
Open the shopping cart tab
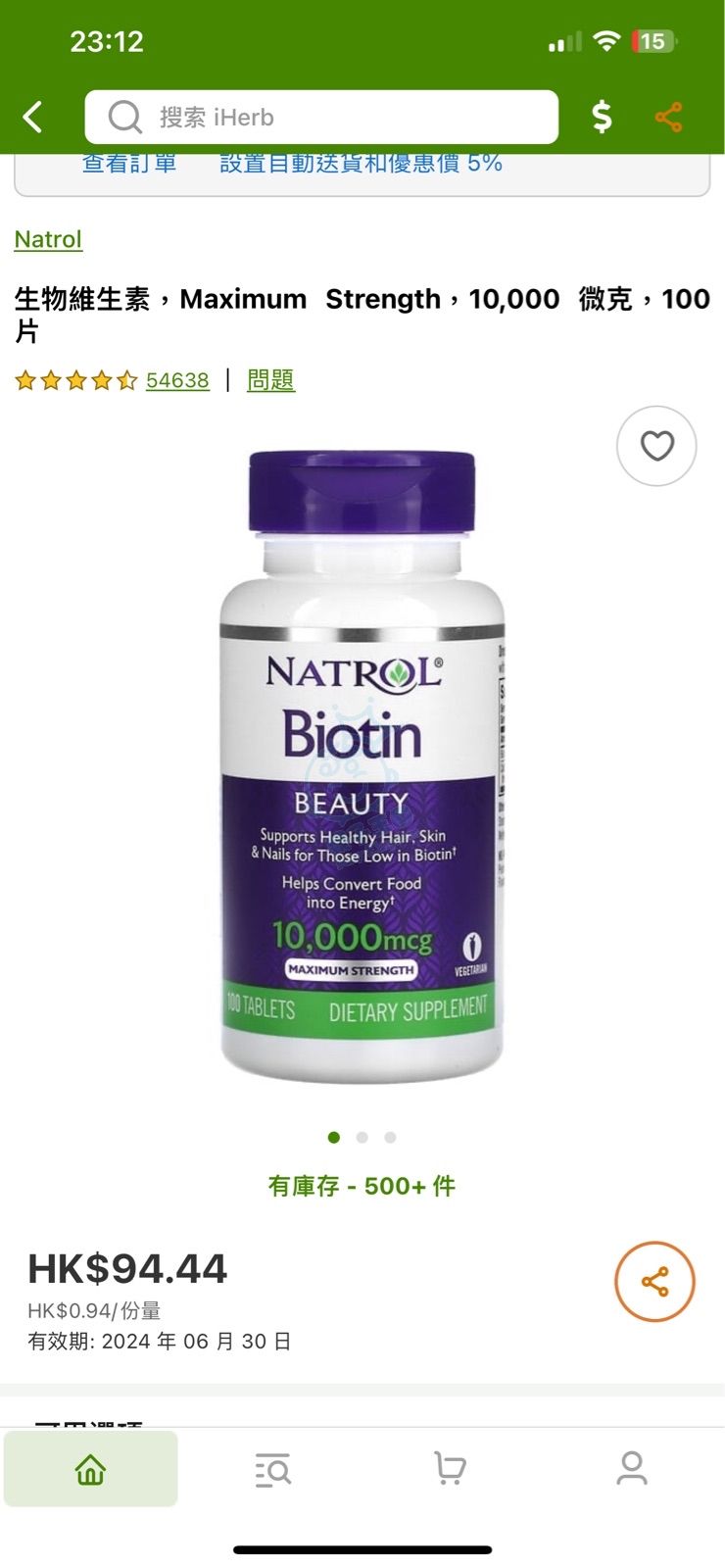[x=450, y=1468]
